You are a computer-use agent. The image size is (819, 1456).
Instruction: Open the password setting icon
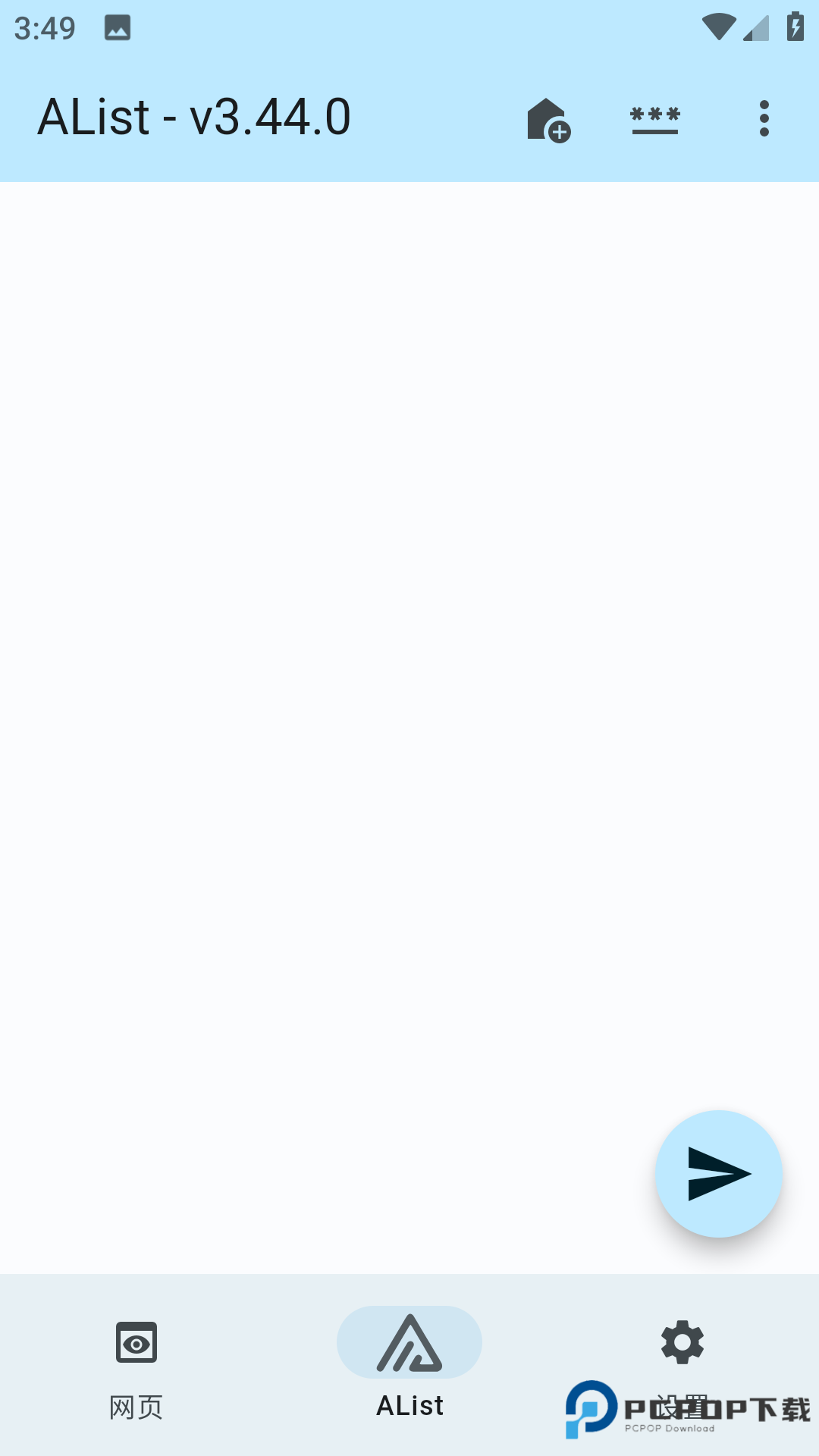[655, 119]
